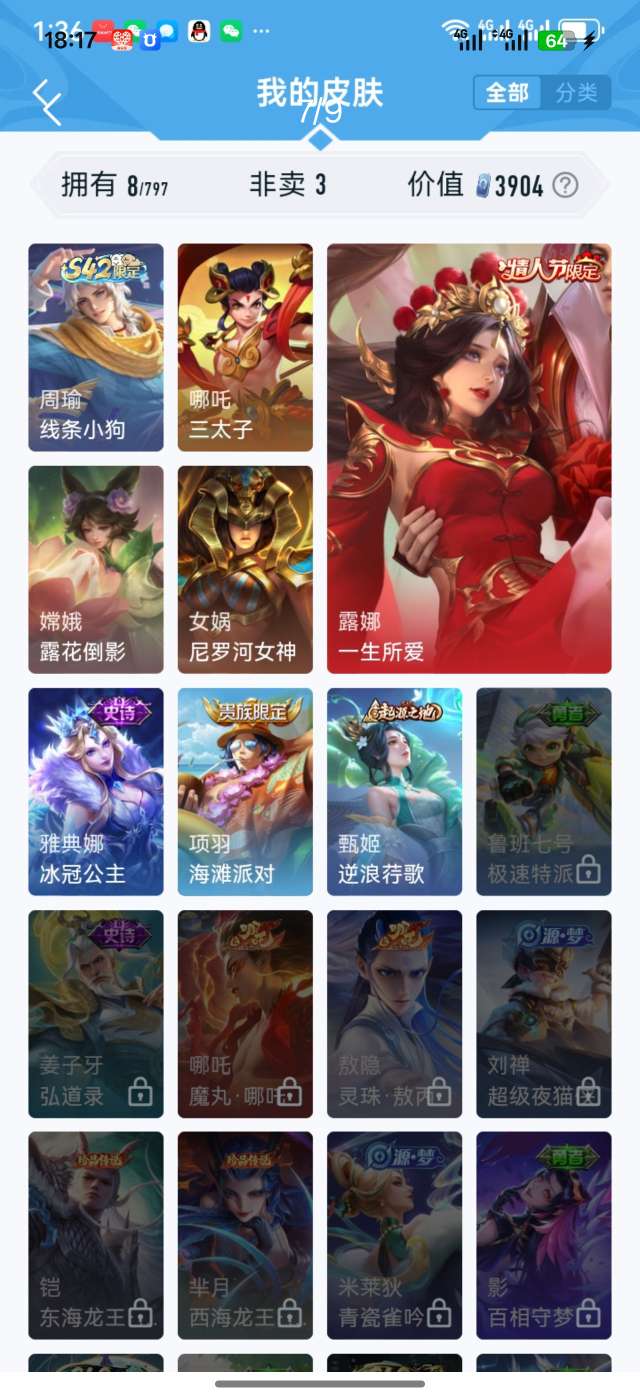Open the locked 米莱狄 青瓷雀吟 skin

tap(395, 1236)
